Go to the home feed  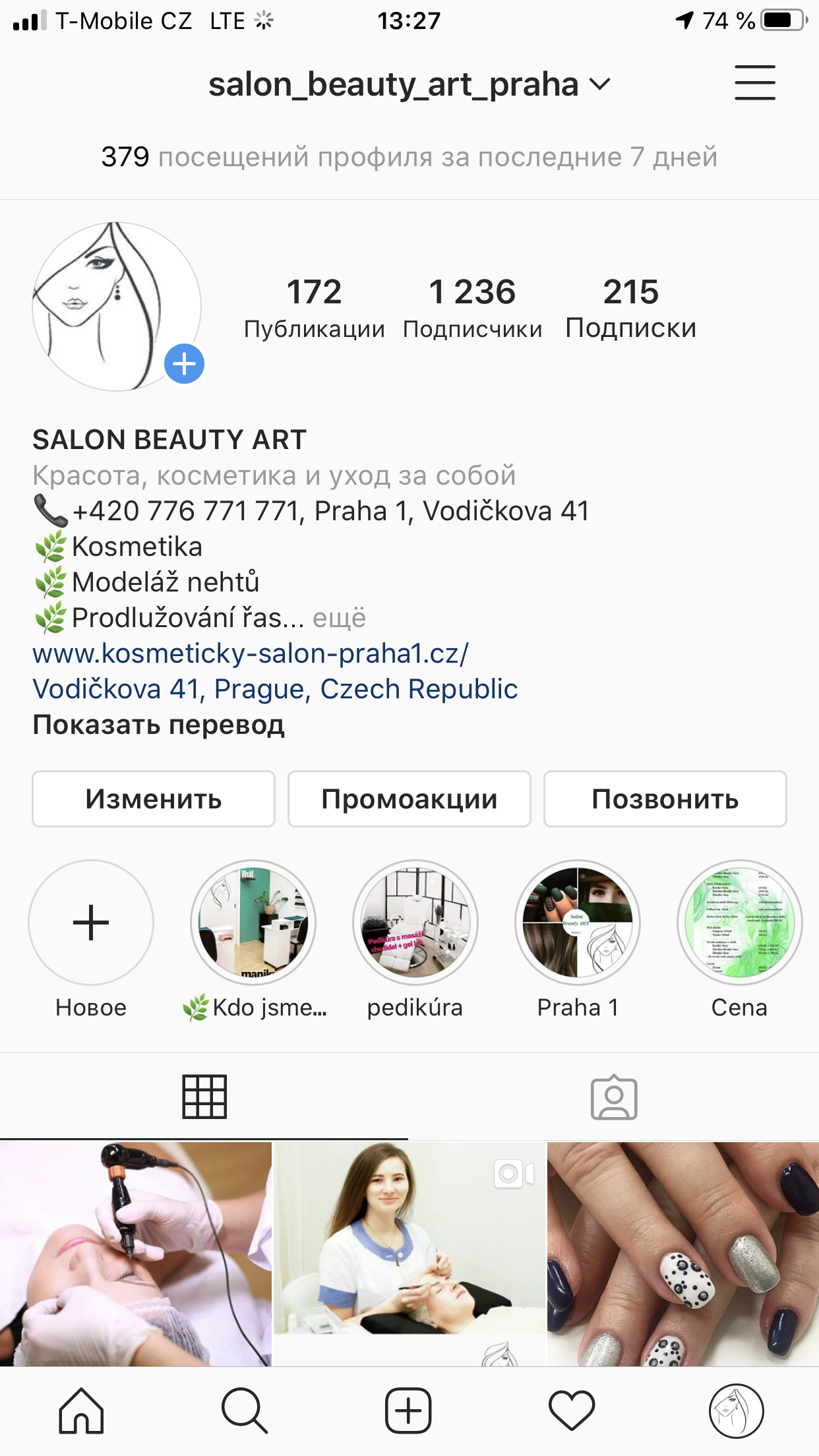point(81,1410)
